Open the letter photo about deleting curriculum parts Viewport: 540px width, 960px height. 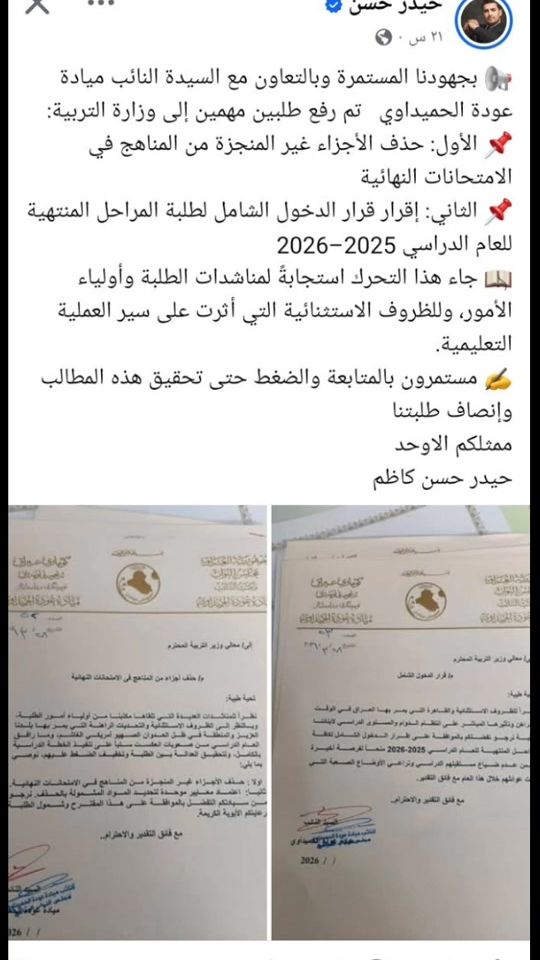point(138,722)
